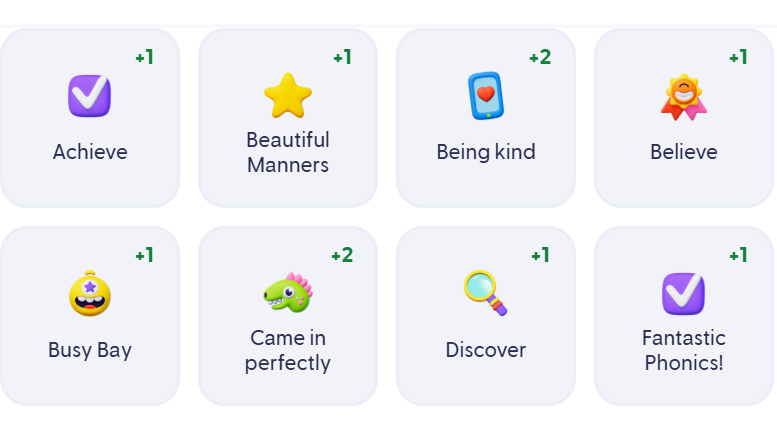Give points for Being kind
The height and width of the screenshot is (424, 777).
[486, 118]
